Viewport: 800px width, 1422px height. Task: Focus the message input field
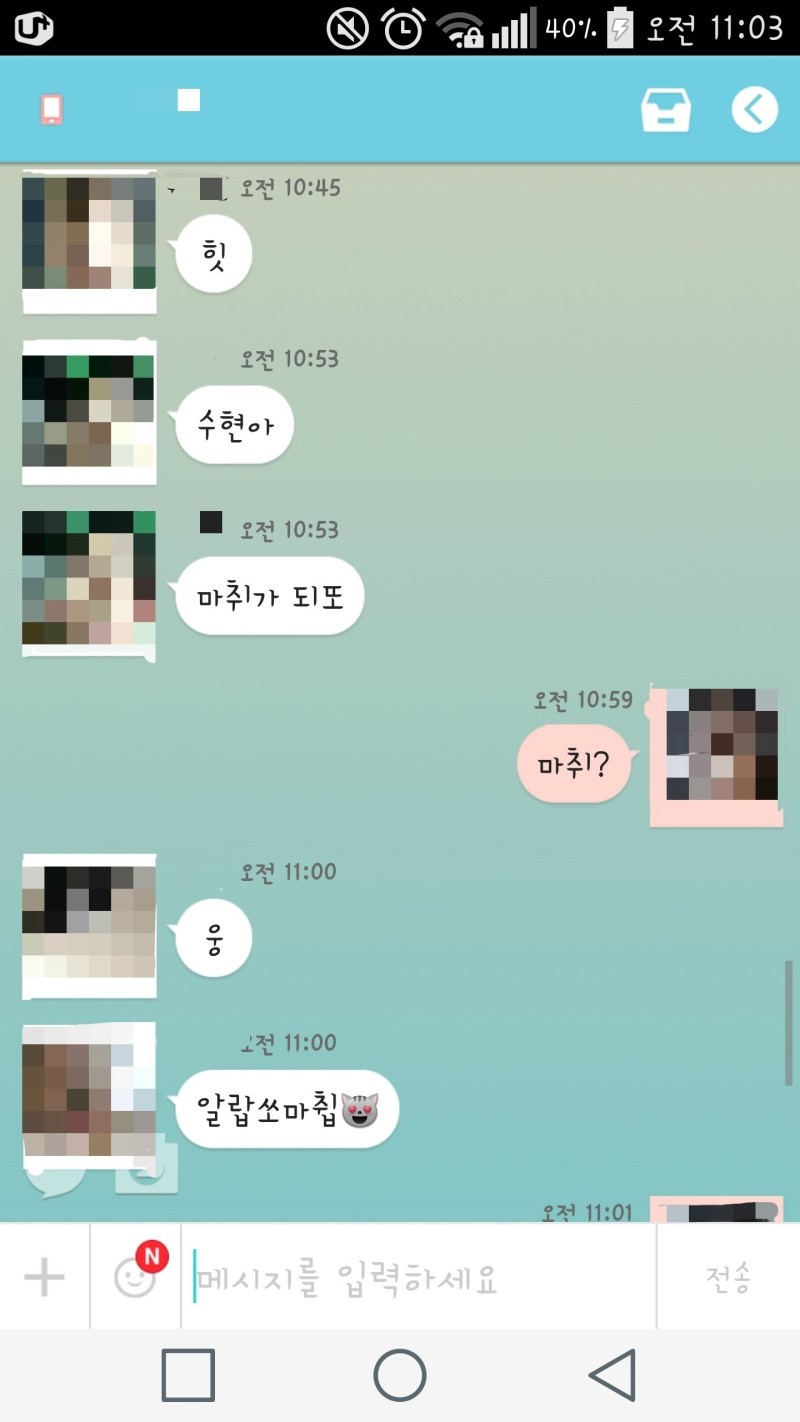pyautogui.click(x=418, y=1278)
